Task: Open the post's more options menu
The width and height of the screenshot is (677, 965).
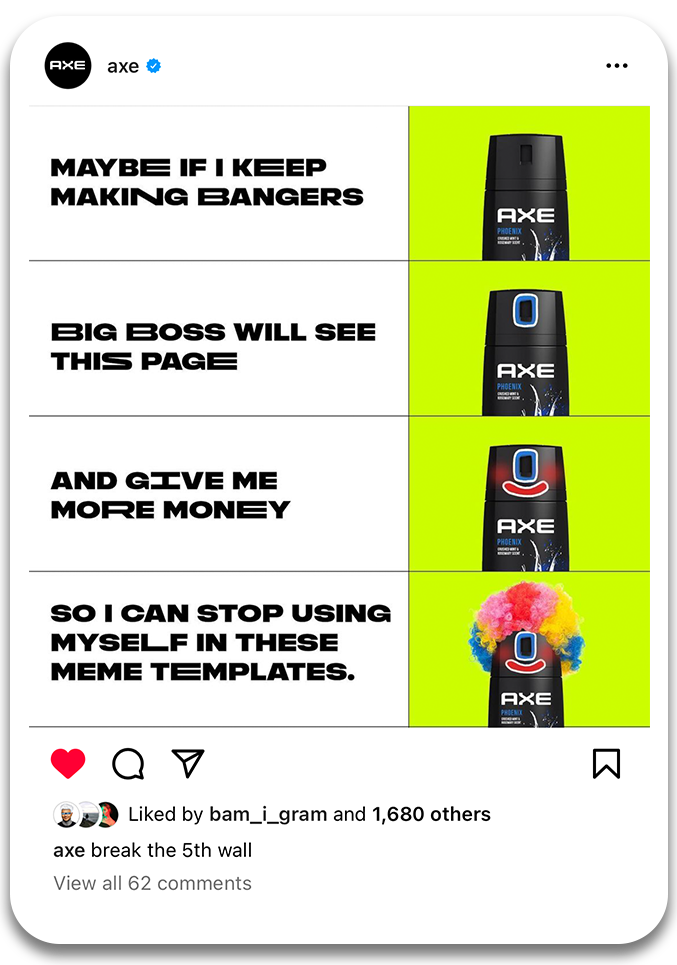Action: coord(617,66)
